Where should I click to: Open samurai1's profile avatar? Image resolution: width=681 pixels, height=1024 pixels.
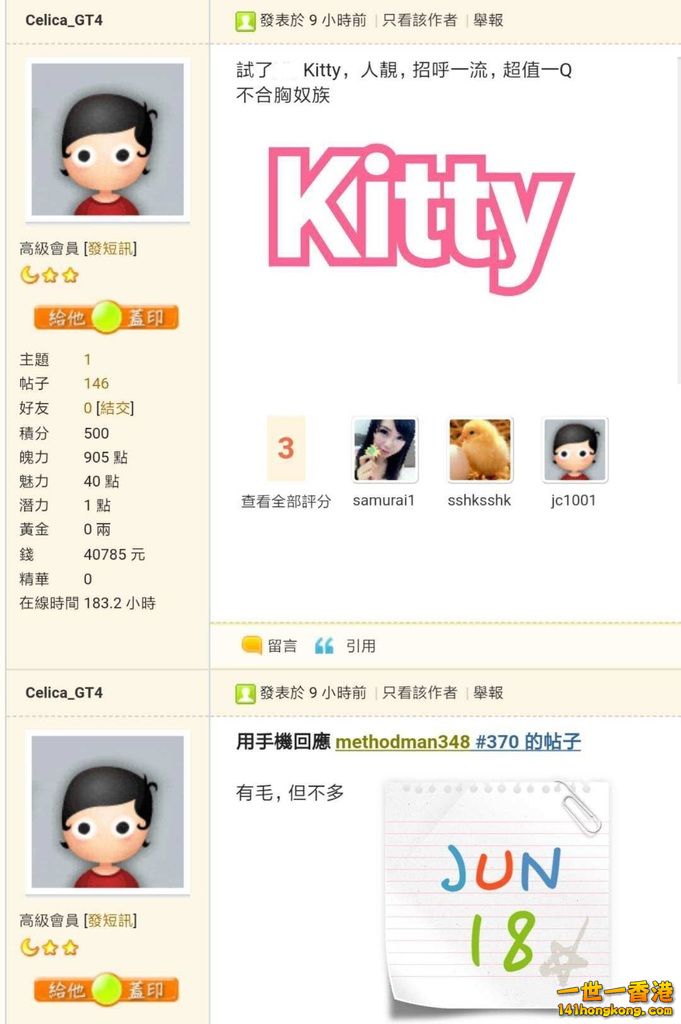(x=384, y=450)
